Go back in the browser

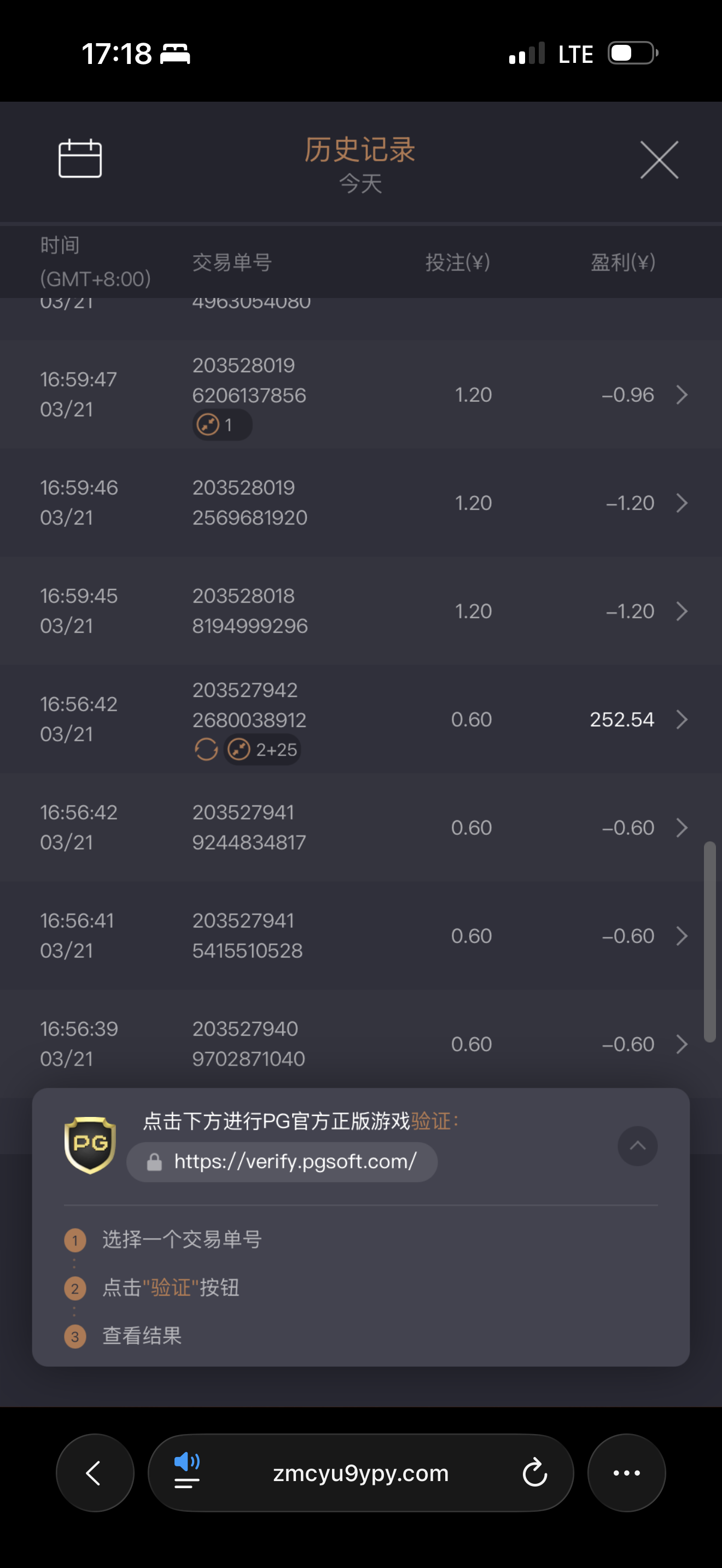coord(95,1473)
